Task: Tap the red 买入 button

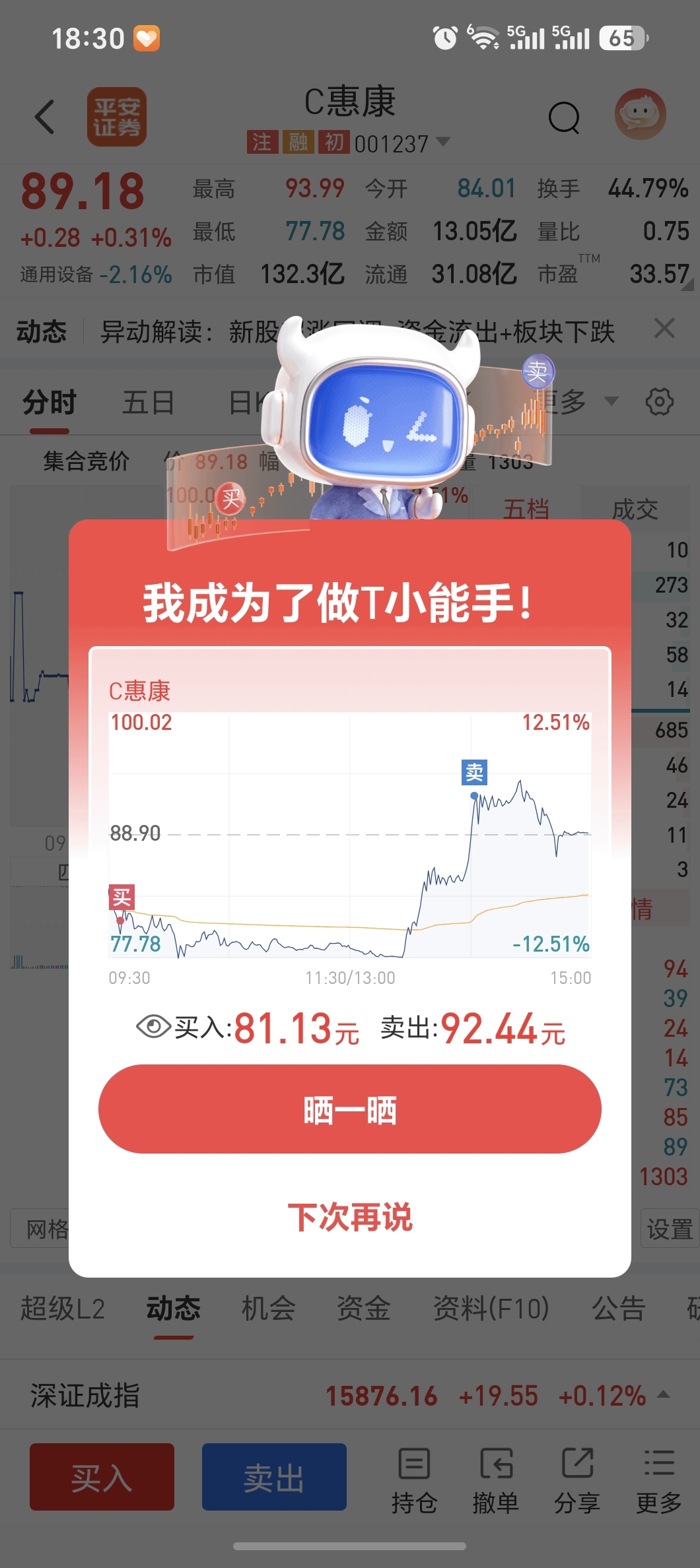Action: [102, 1477]
